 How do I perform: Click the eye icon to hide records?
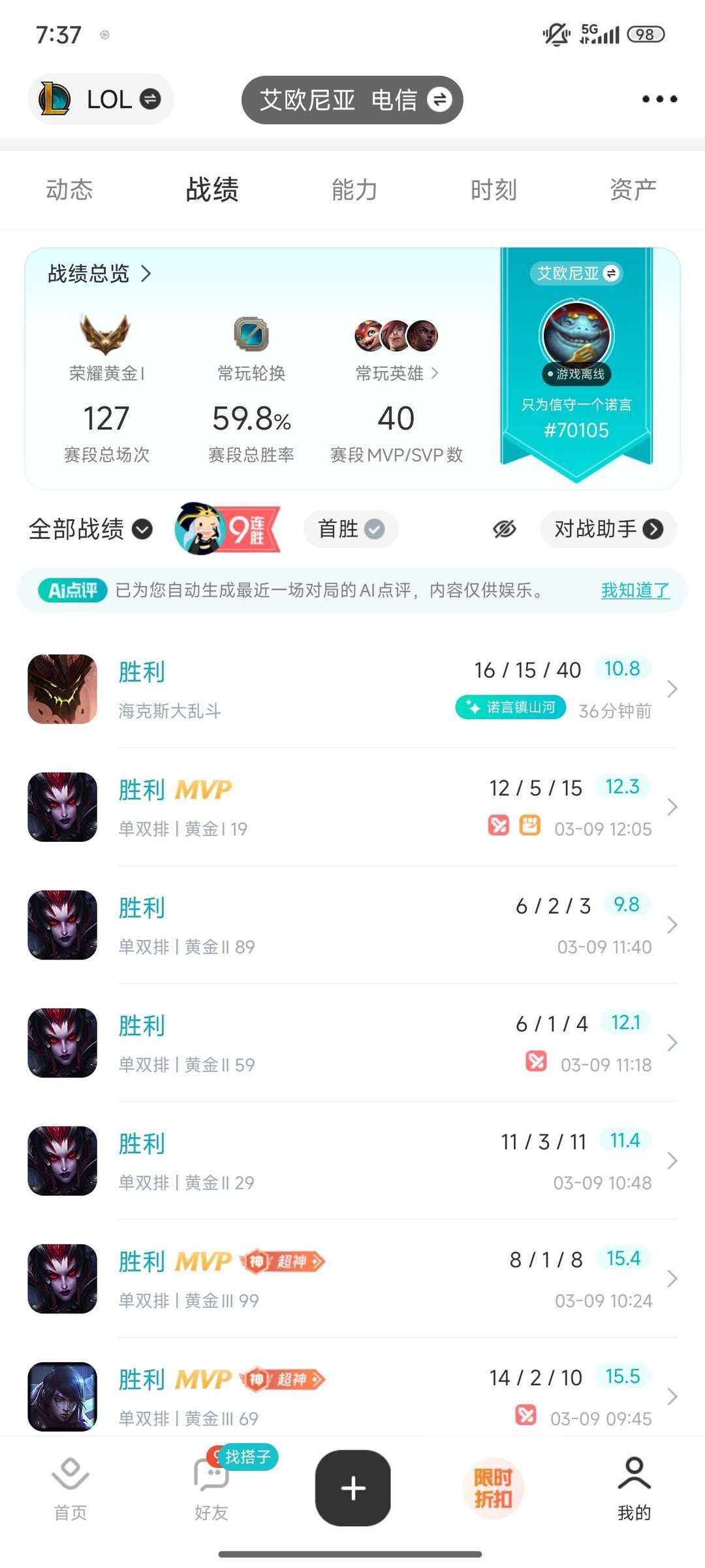click(503, 529)
